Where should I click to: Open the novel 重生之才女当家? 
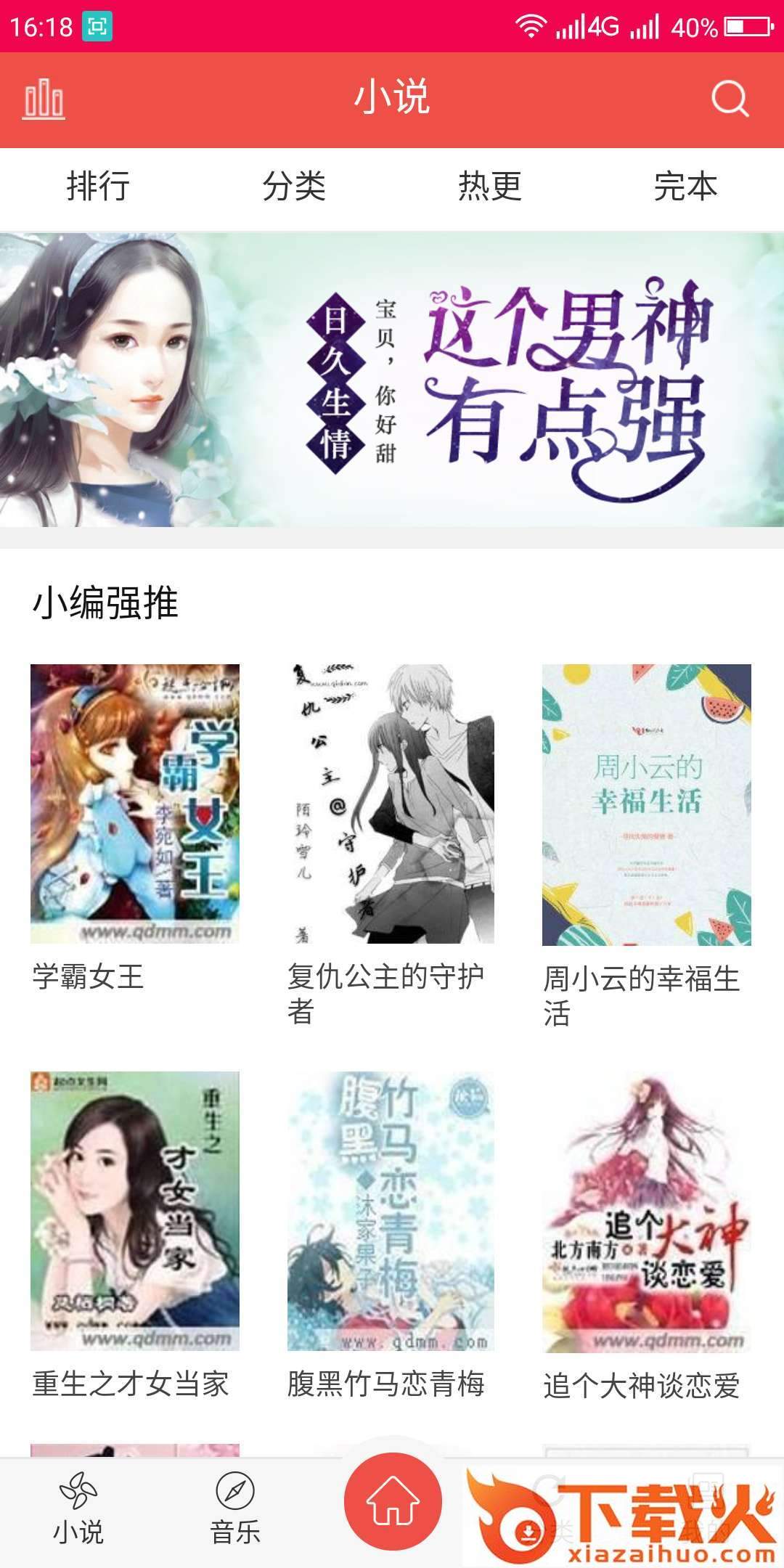(x=135, y=1210)
